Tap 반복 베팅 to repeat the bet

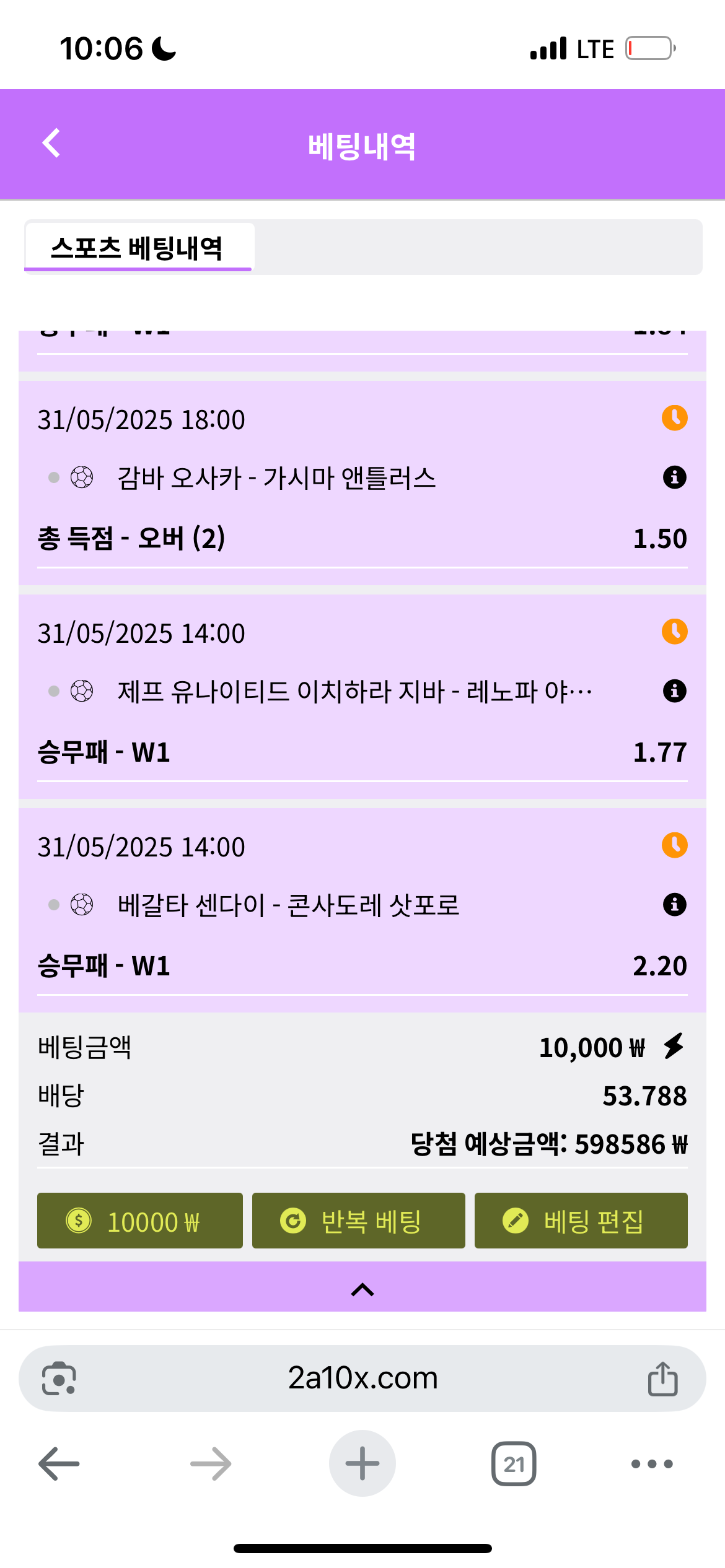pyautogui.click(x=358, y=1221)
